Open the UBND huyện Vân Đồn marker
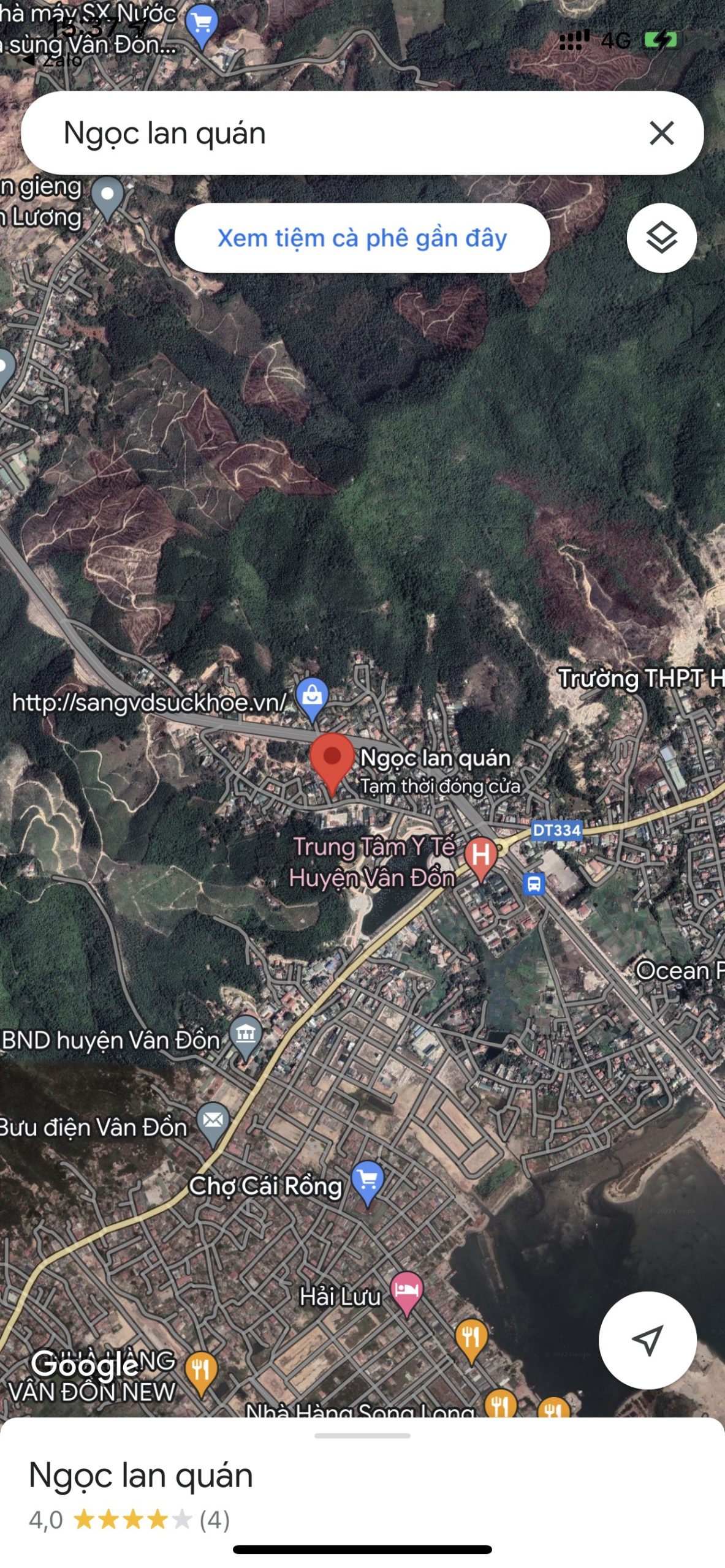Image resolution: width=725 pixels, height=1568 pixels. [246, 1035]
